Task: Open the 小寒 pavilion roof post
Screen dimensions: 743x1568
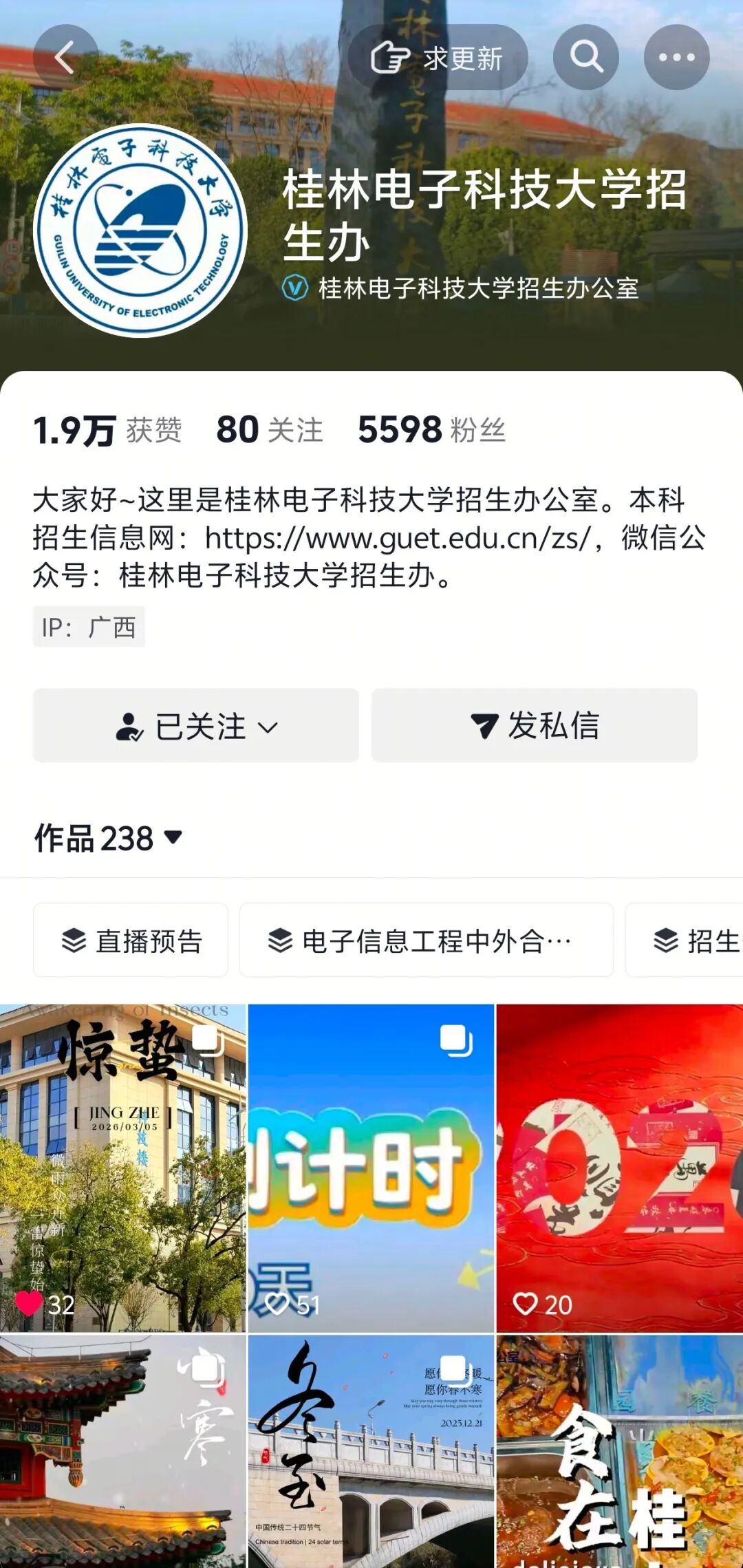Action: (x=122, y=1452)
